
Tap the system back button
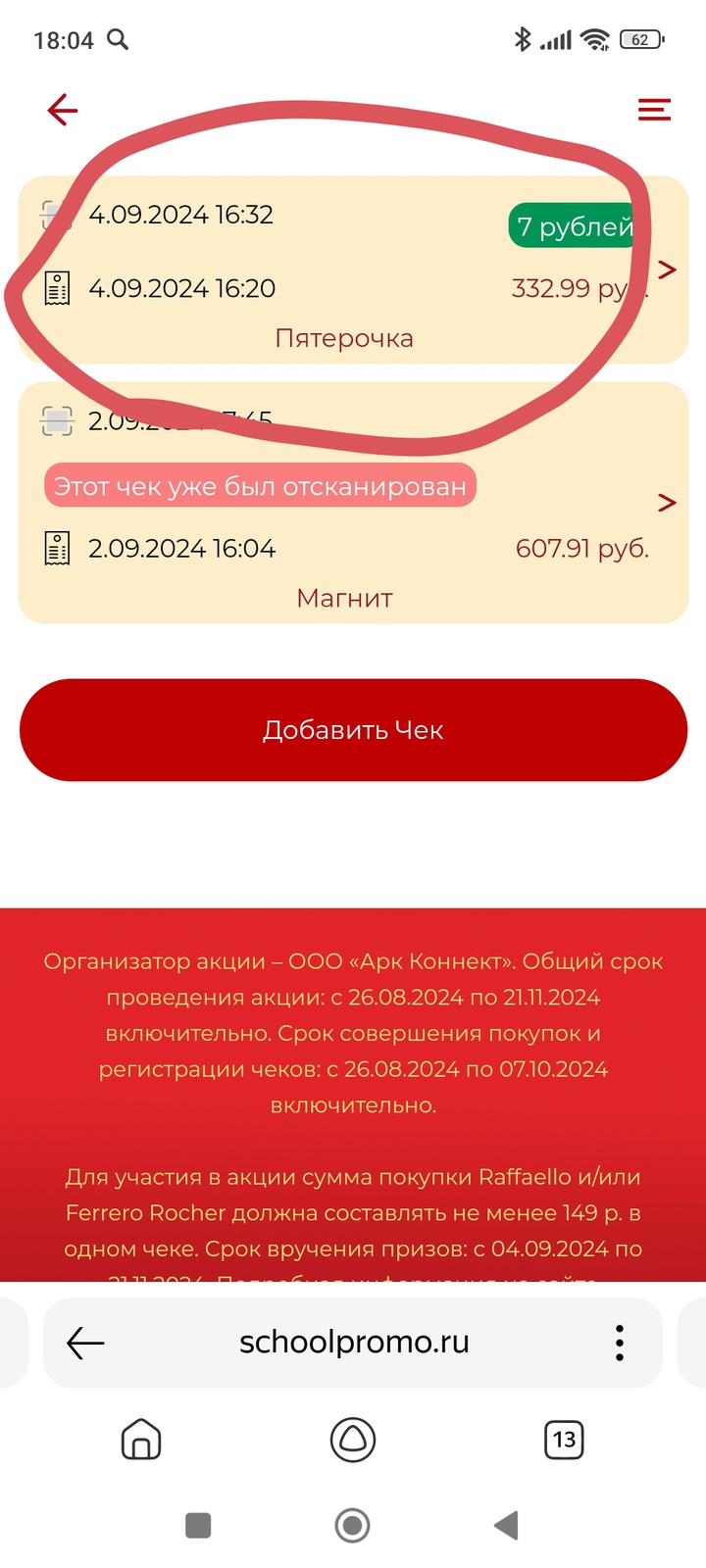506,1525
